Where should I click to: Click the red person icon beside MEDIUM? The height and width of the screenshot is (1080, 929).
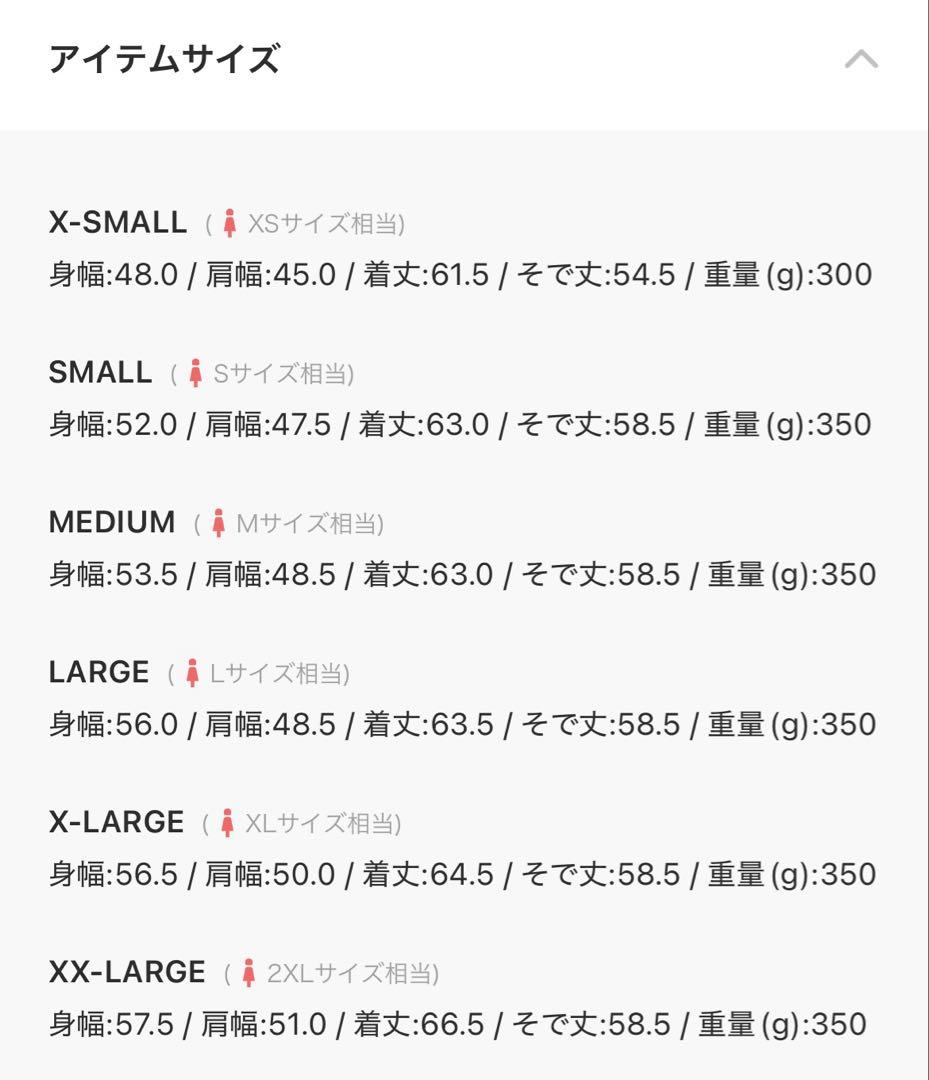point(220,522)
